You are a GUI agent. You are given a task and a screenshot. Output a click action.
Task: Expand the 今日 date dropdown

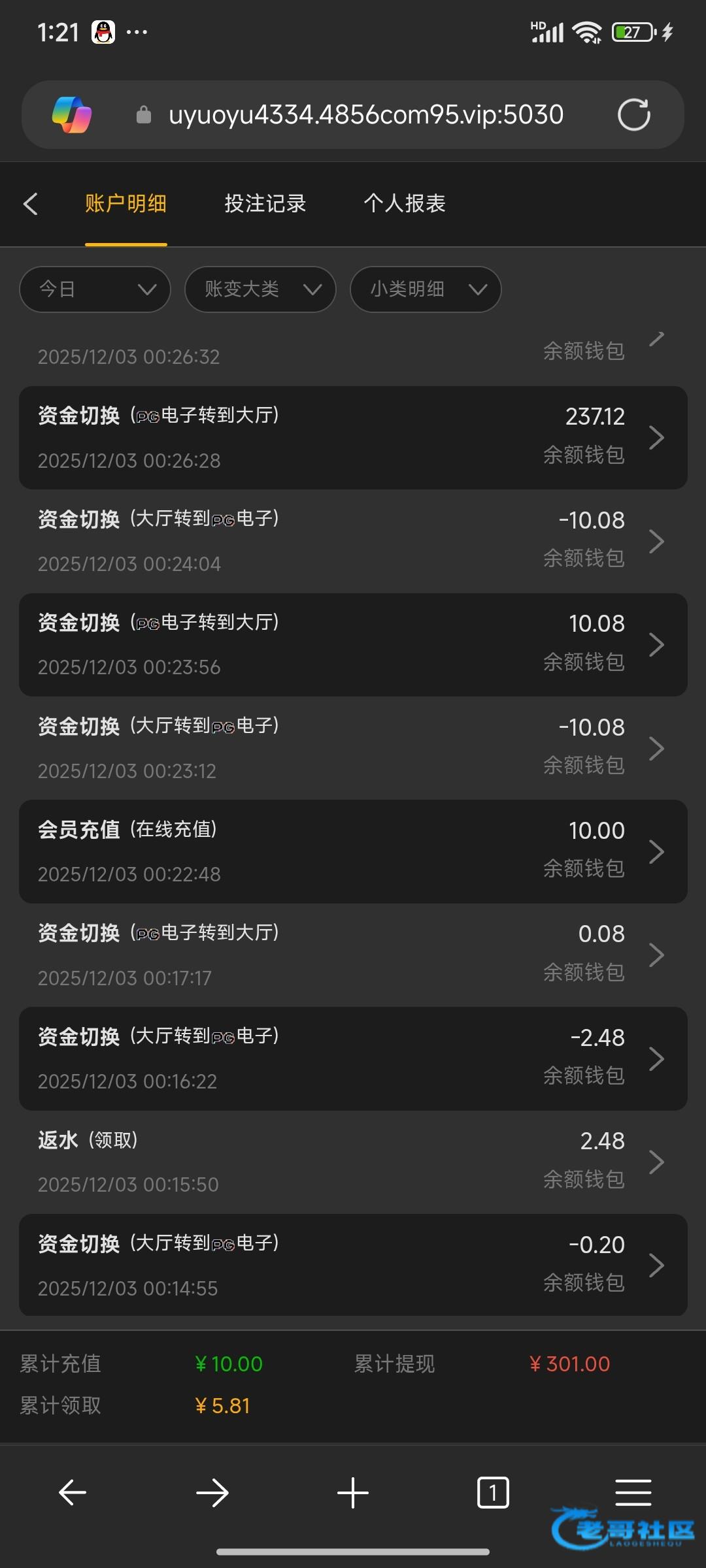click(x=95, y=289)
